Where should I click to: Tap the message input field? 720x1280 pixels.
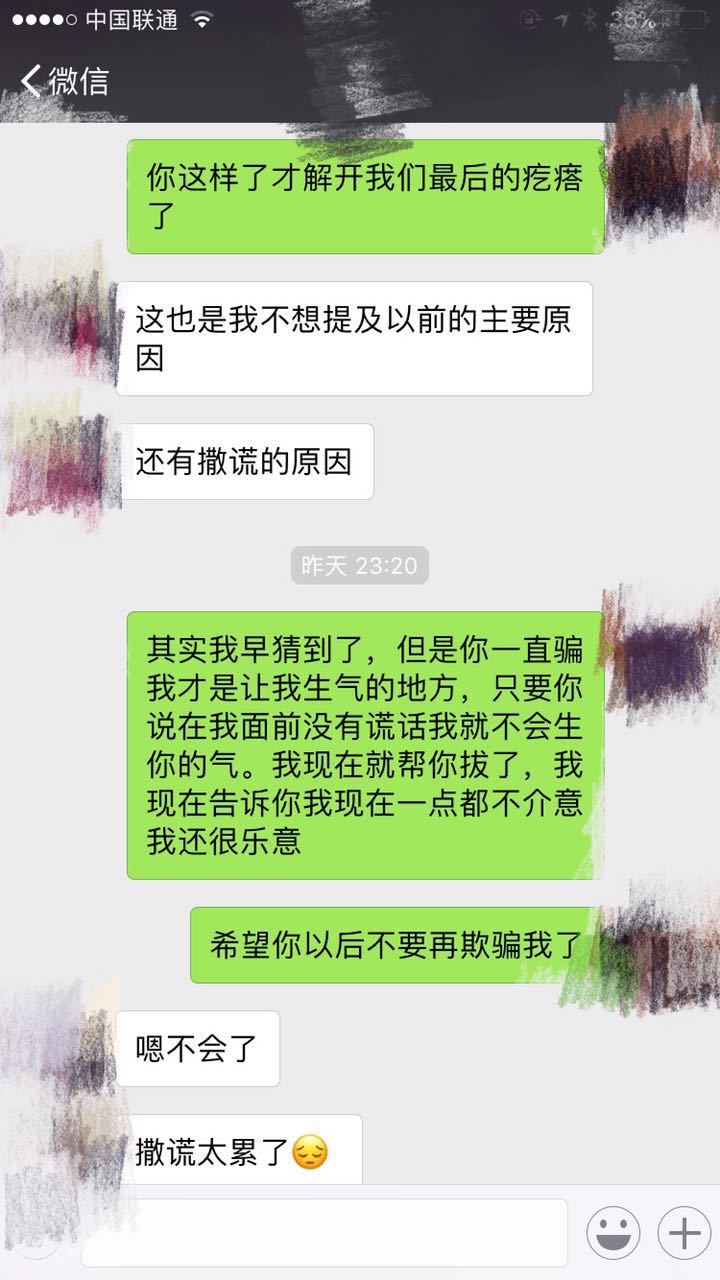point(325,1232)
